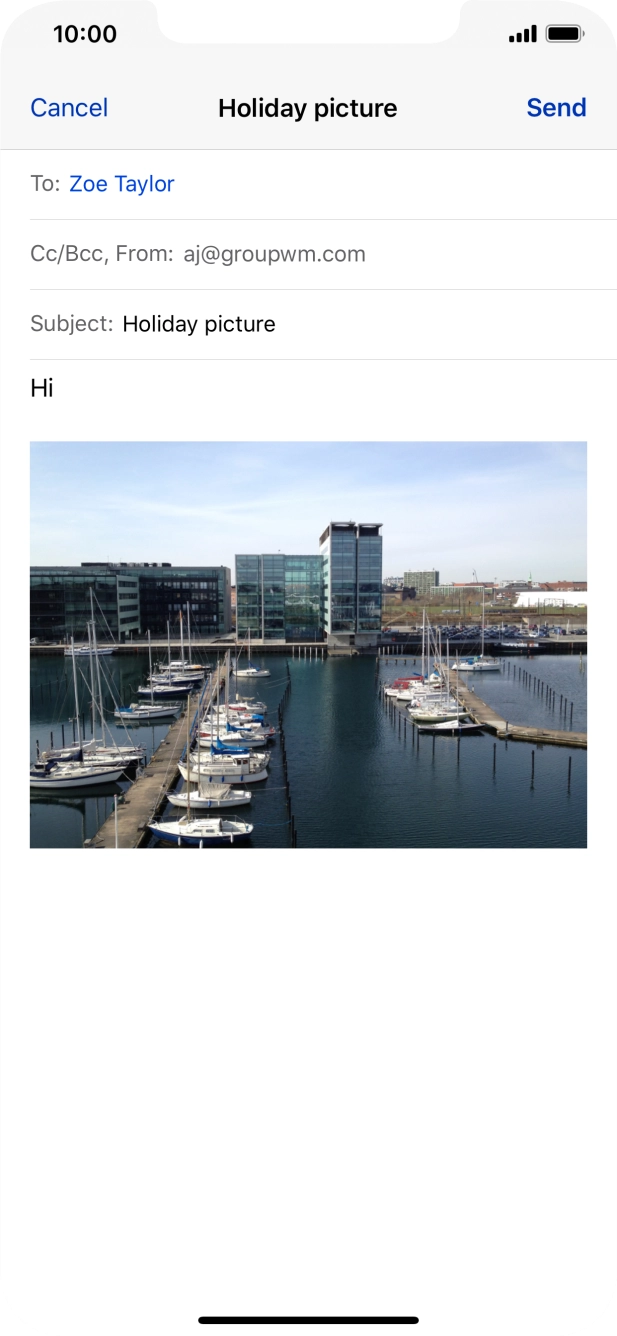Send the Holiday picture email
617x1336 pixels.
pos(556,108)
